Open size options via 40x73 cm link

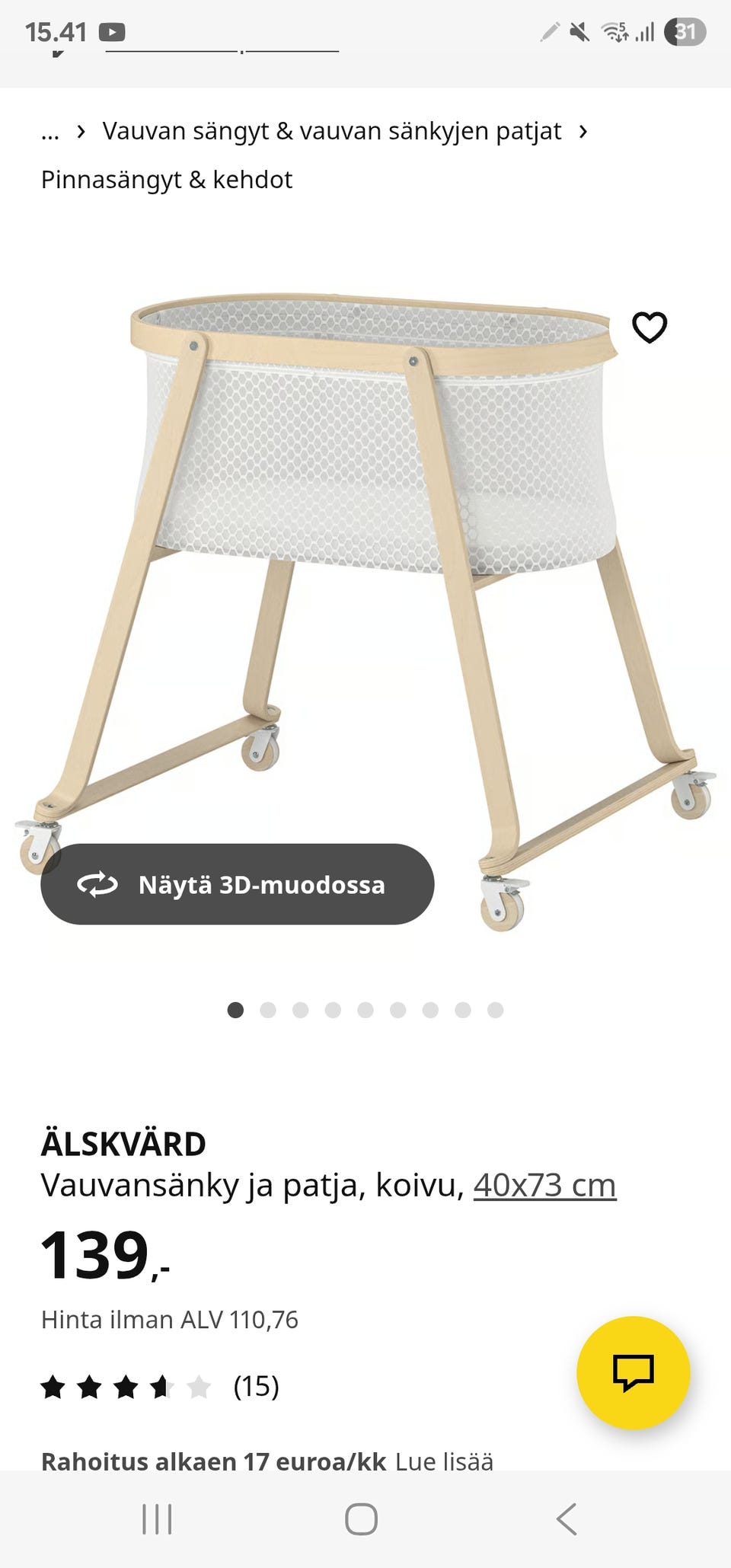point(544,1185)
